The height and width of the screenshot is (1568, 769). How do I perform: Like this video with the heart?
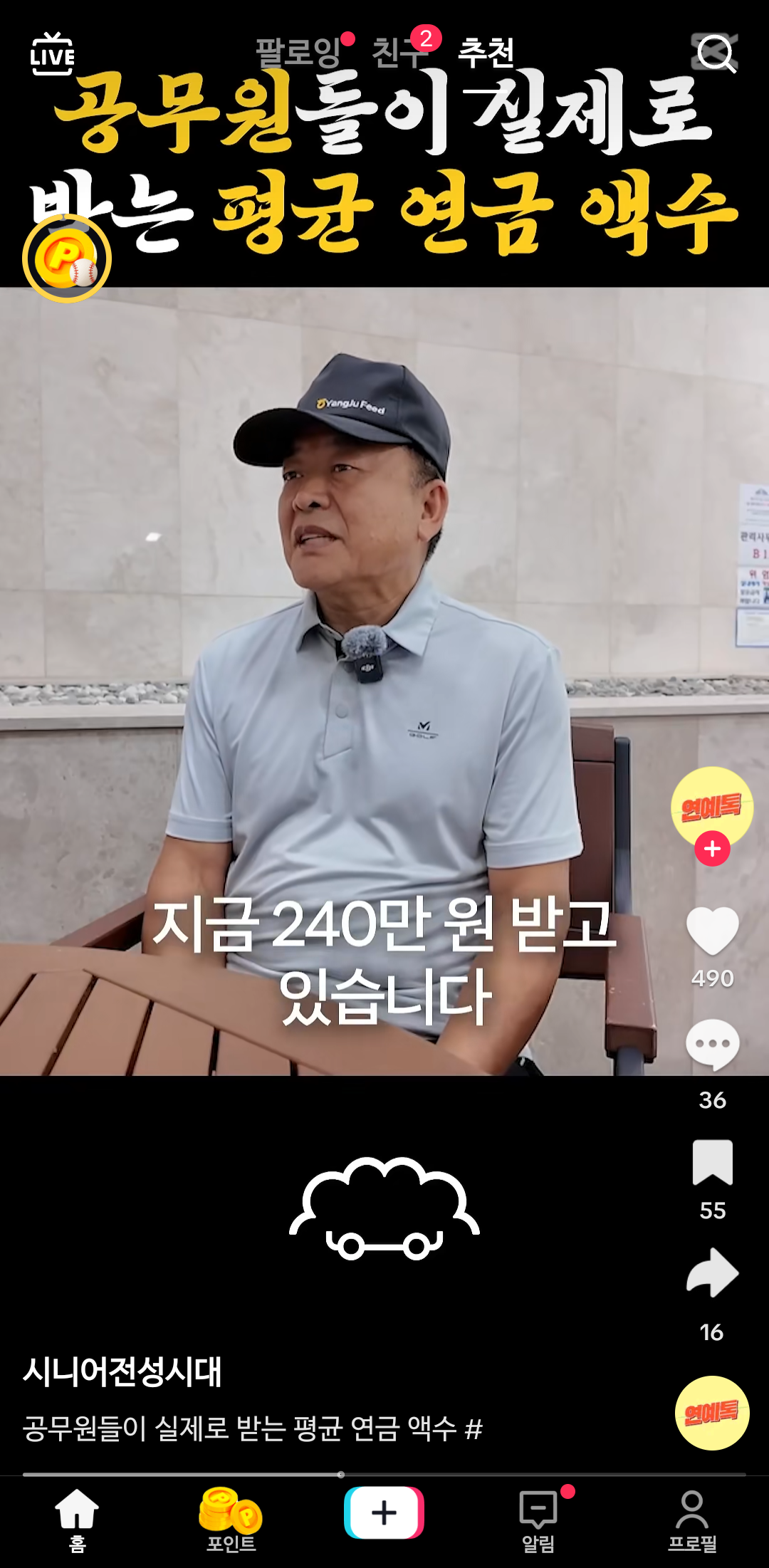(x=712, y=931)
